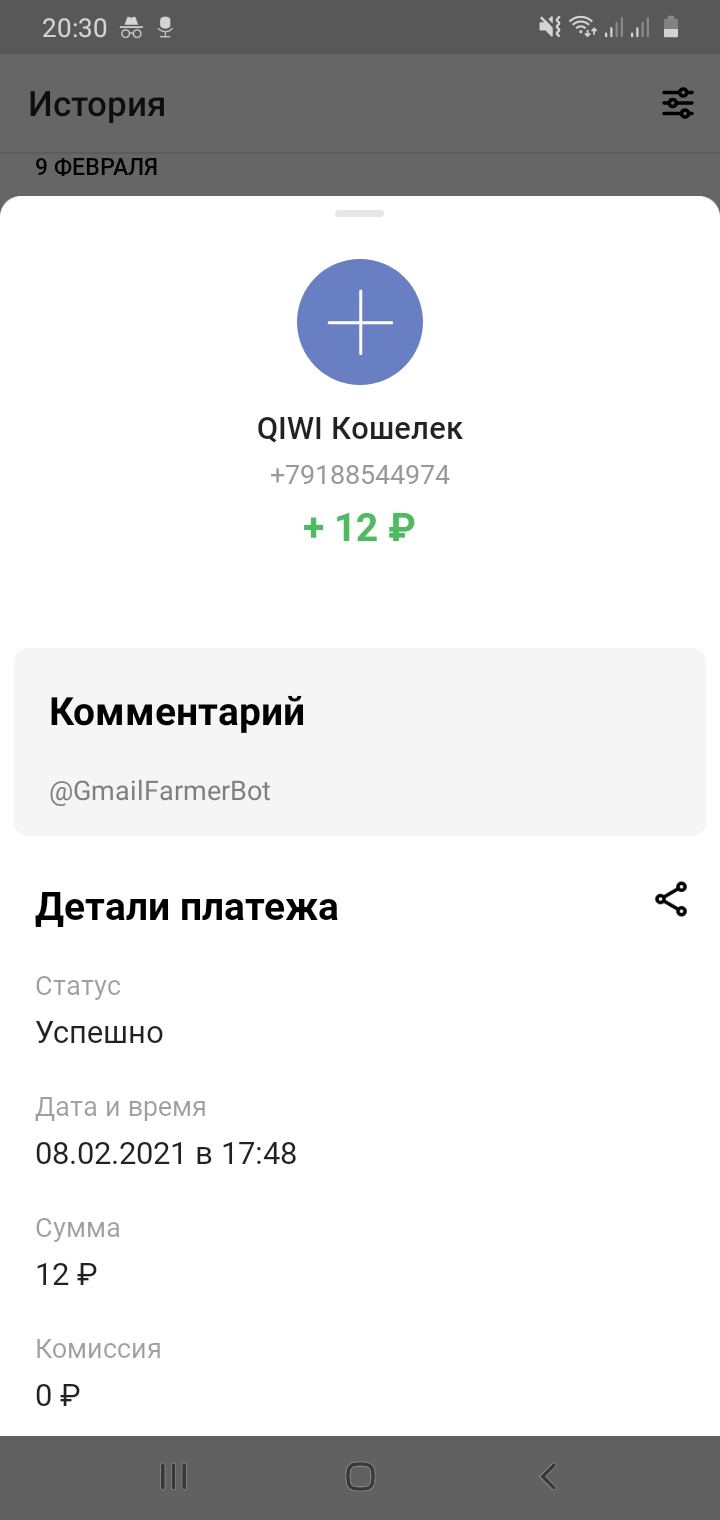The image size is (720, 1520).
Task: Tap the bottom sheet drag handle
Action: click(360, 213)
